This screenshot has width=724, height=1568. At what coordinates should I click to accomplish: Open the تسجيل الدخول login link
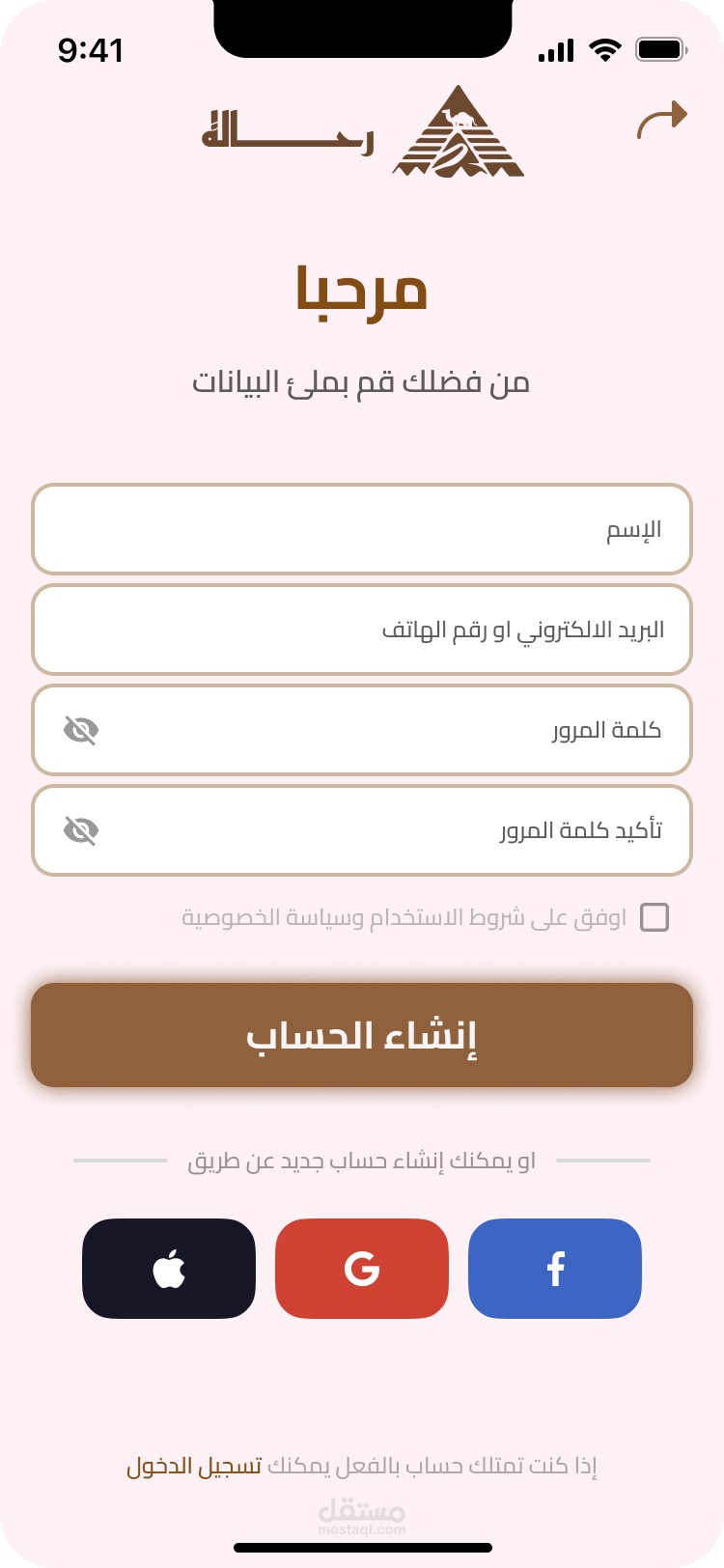[194, 1467]
